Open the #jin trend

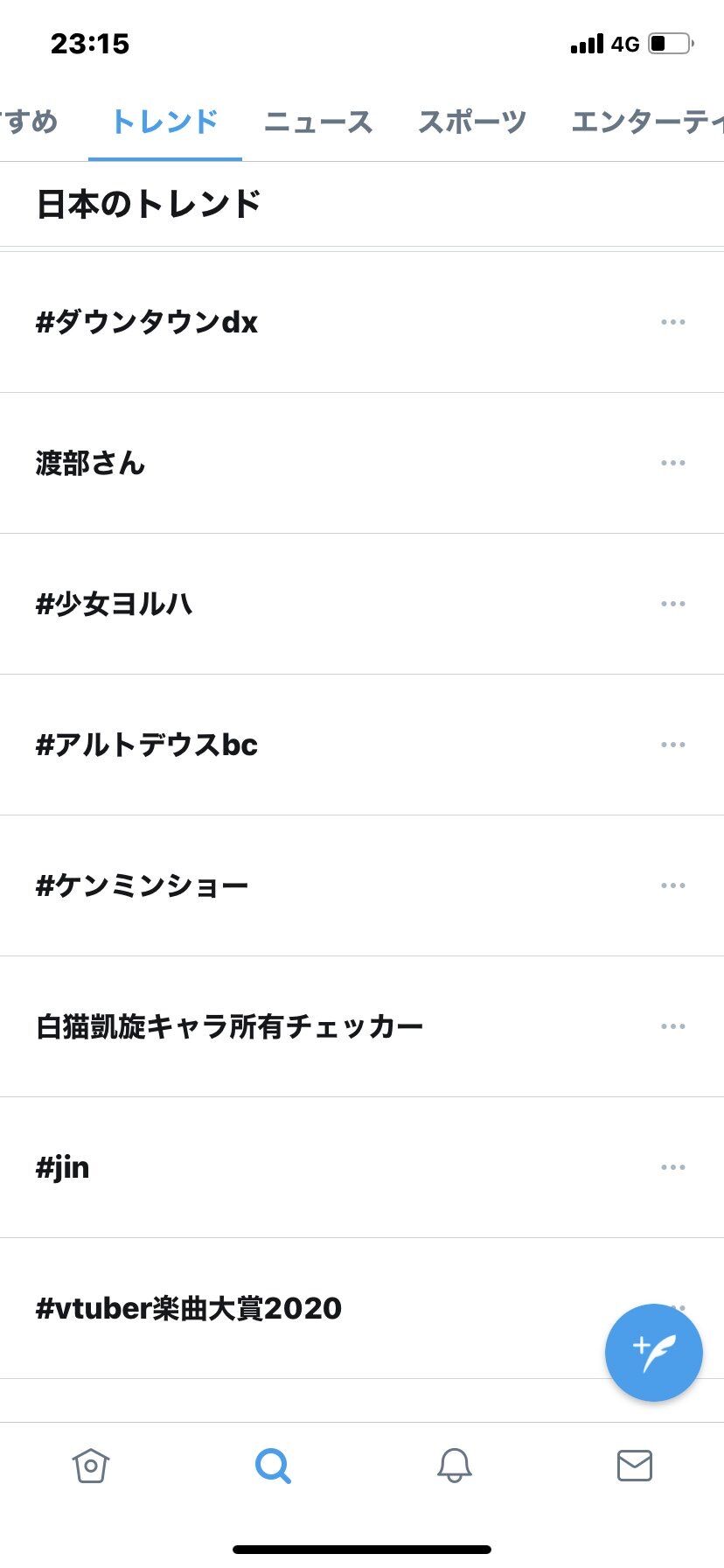[63, 1167]
